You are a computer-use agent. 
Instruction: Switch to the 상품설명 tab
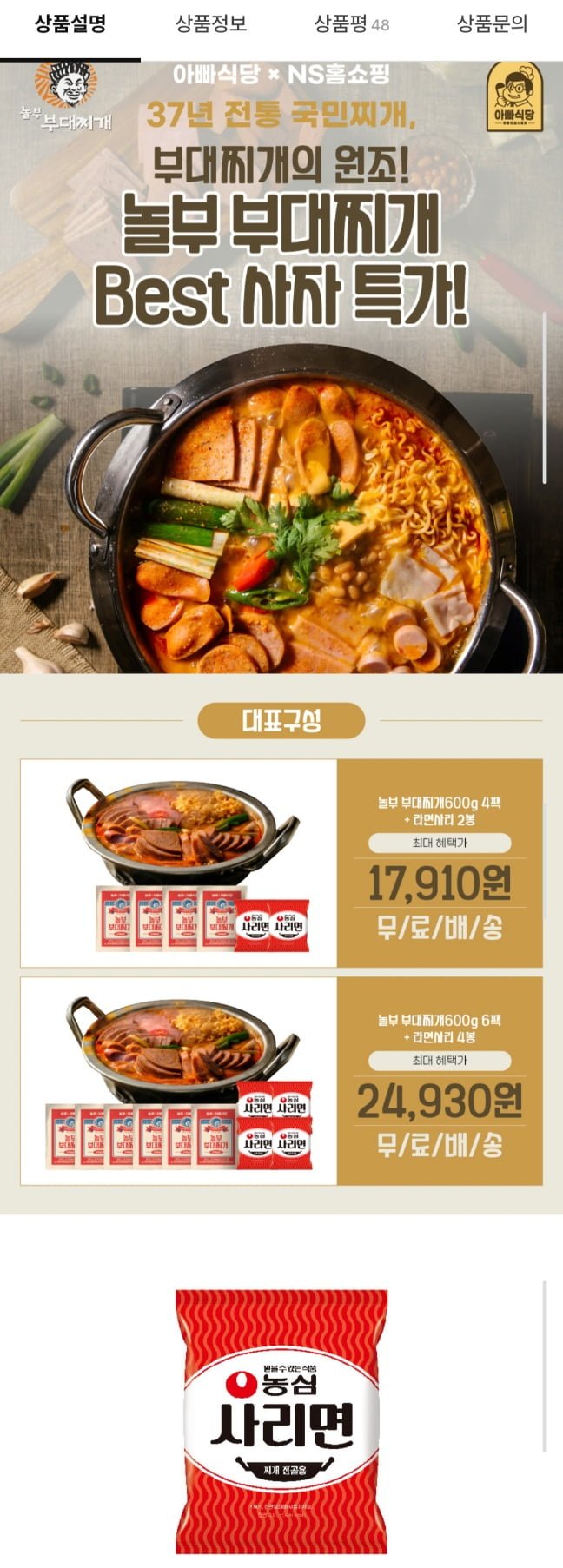(x=70, y=24)
